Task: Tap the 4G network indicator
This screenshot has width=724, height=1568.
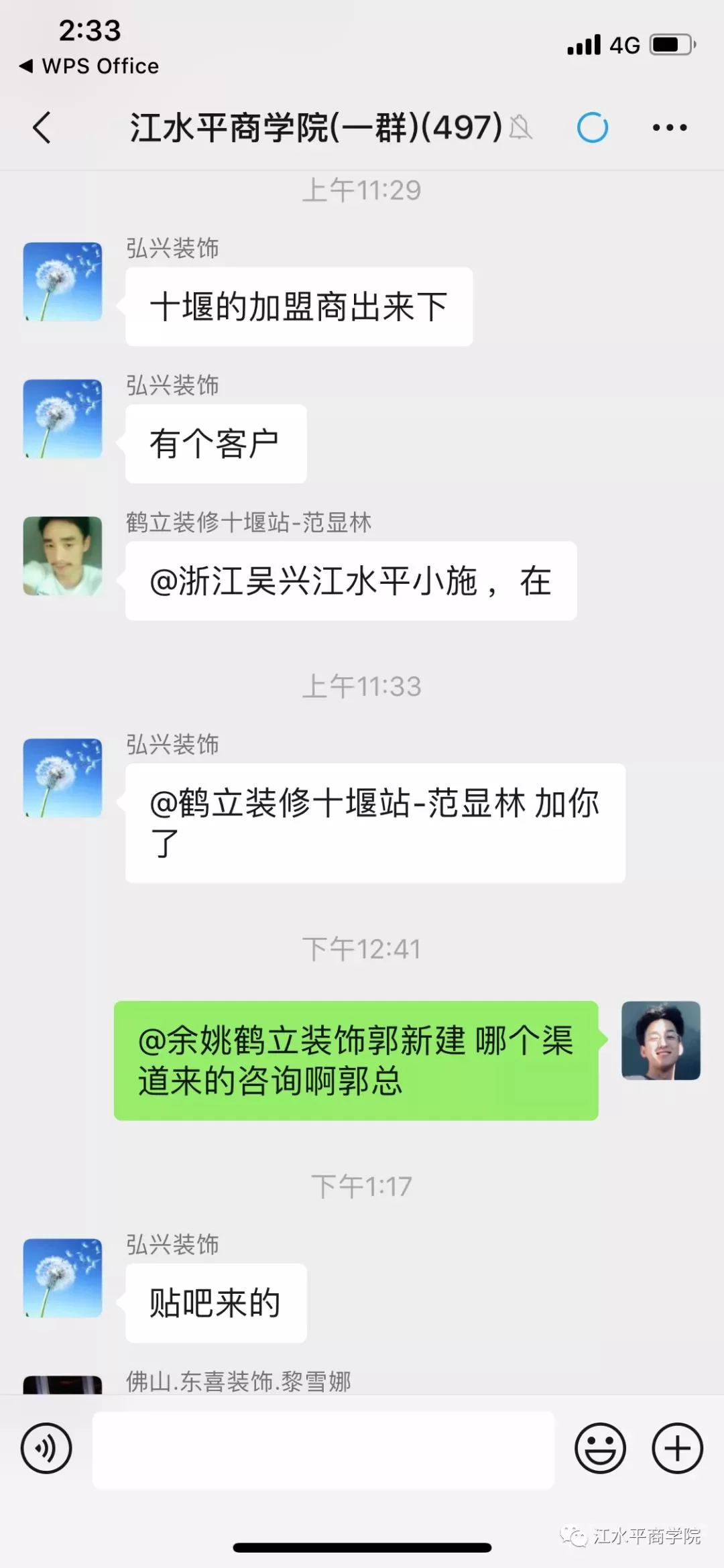Action: tap(623, 44)
